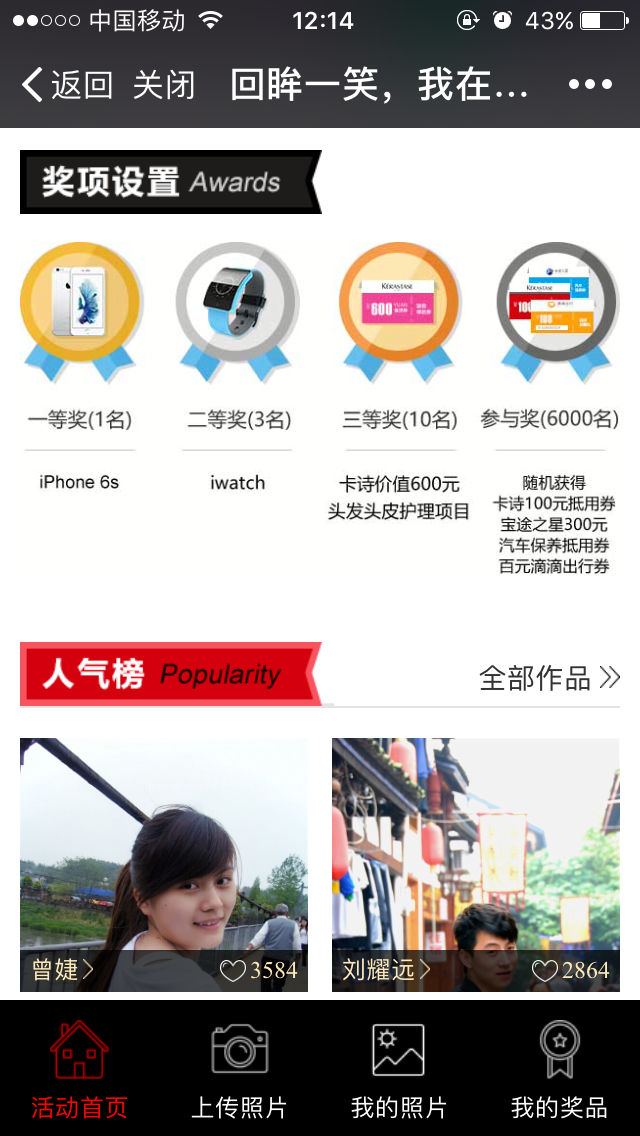Like 曾婕's photo with the heart
The width and height of the screenshot is (640, 1136).
[x=233, y=970]
